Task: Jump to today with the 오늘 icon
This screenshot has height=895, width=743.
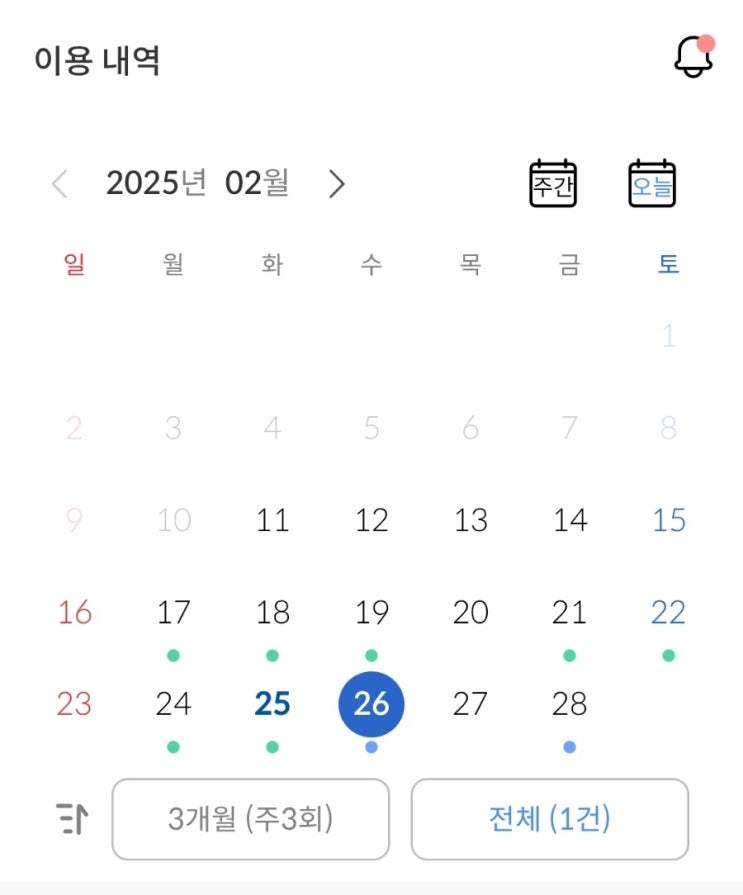Action: (652, 183)
